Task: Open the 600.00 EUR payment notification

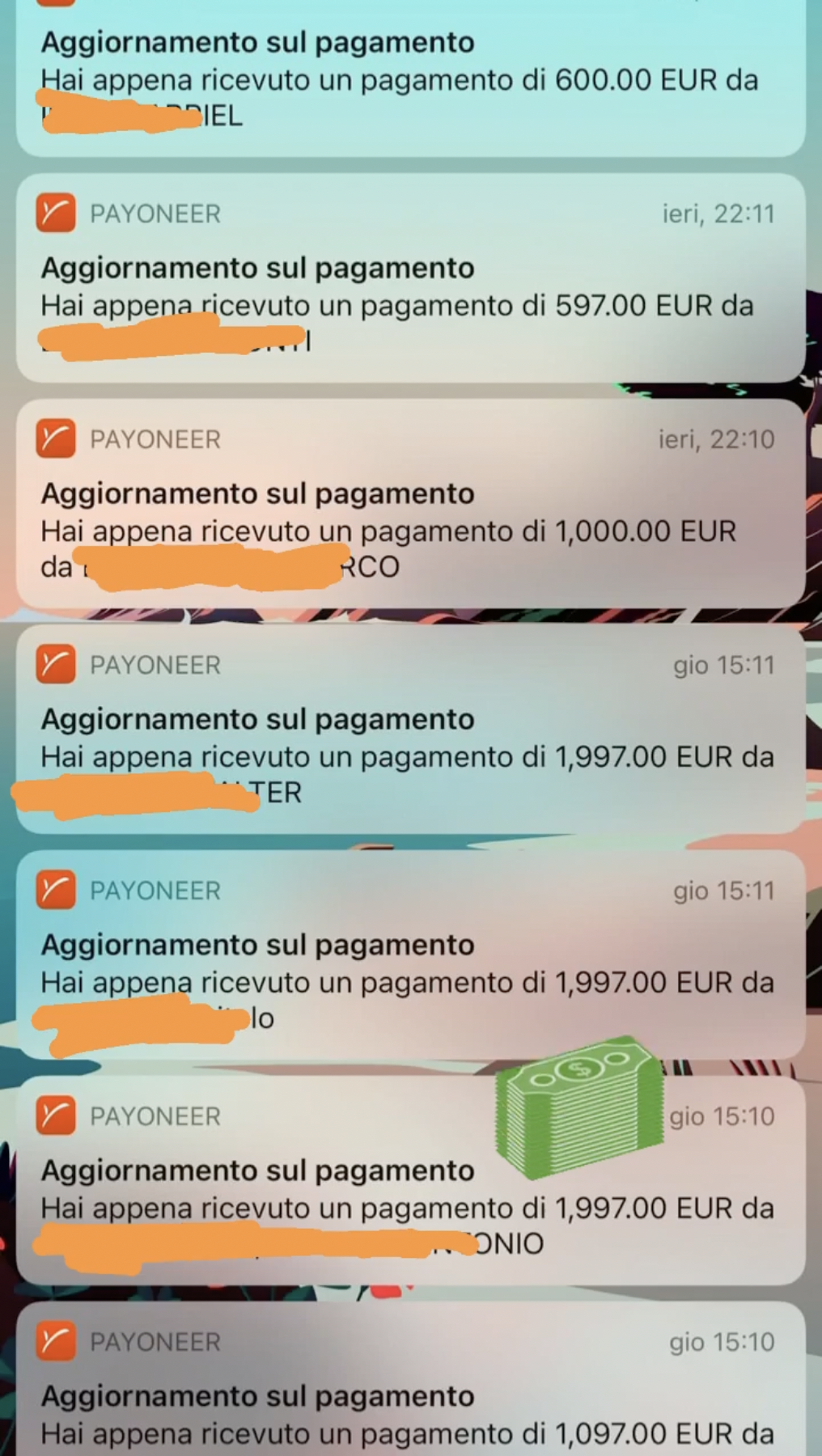Action: tap(410, 79)
